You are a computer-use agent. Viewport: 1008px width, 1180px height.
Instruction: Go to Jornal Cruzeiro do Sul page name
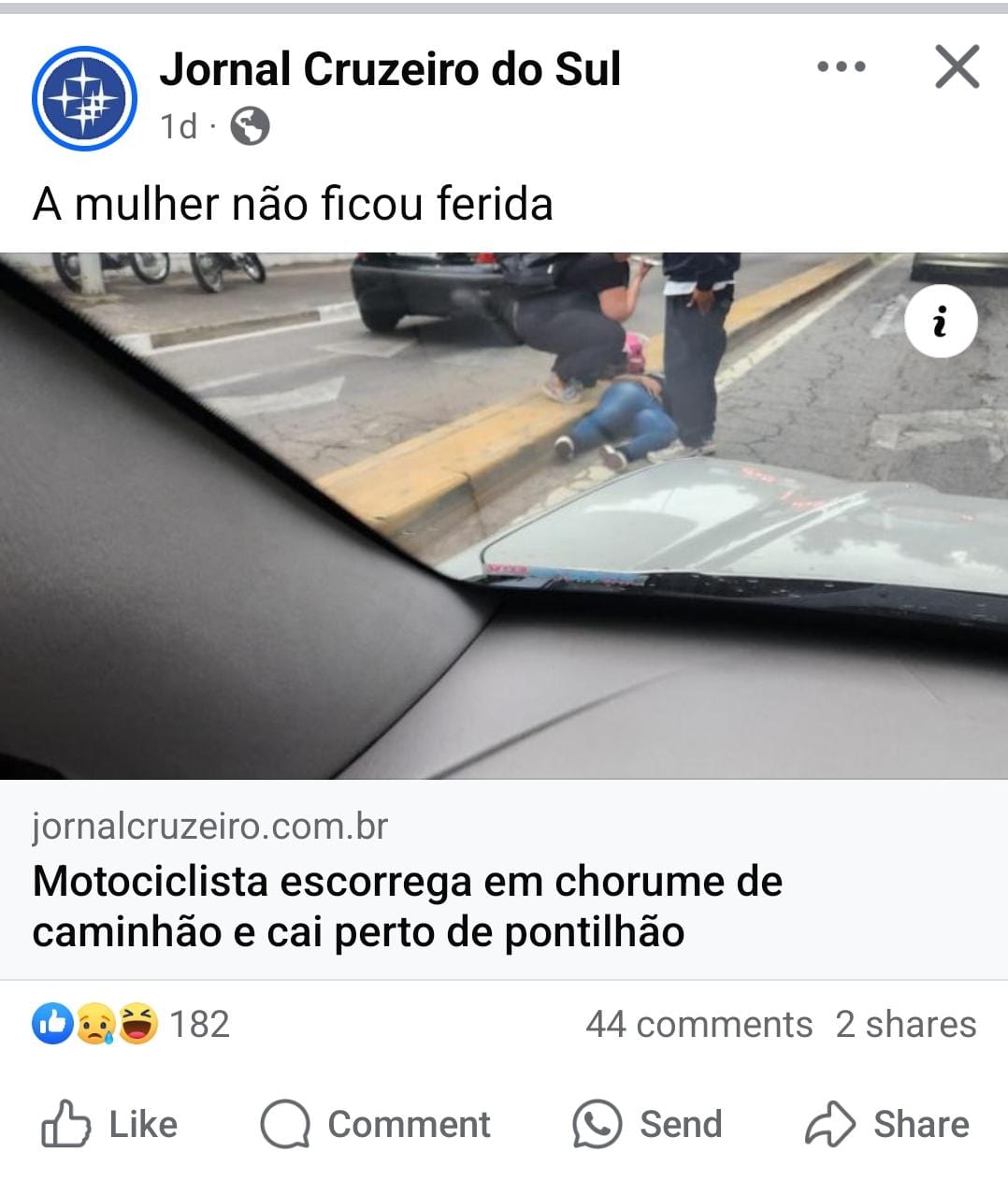pos(390,69)
